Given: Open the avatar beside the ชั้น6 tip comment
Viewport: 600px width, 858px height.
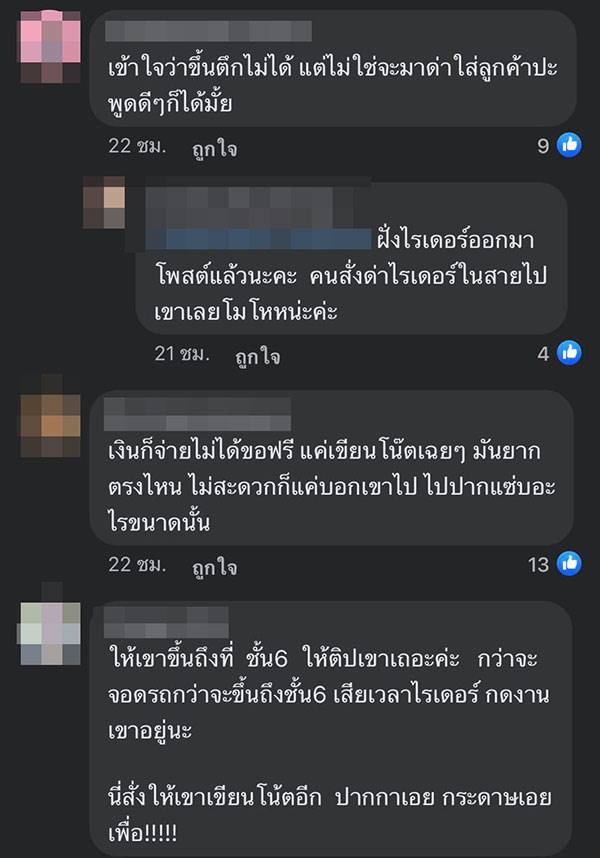Looking at the screenshot, I should tap(50, 633).
